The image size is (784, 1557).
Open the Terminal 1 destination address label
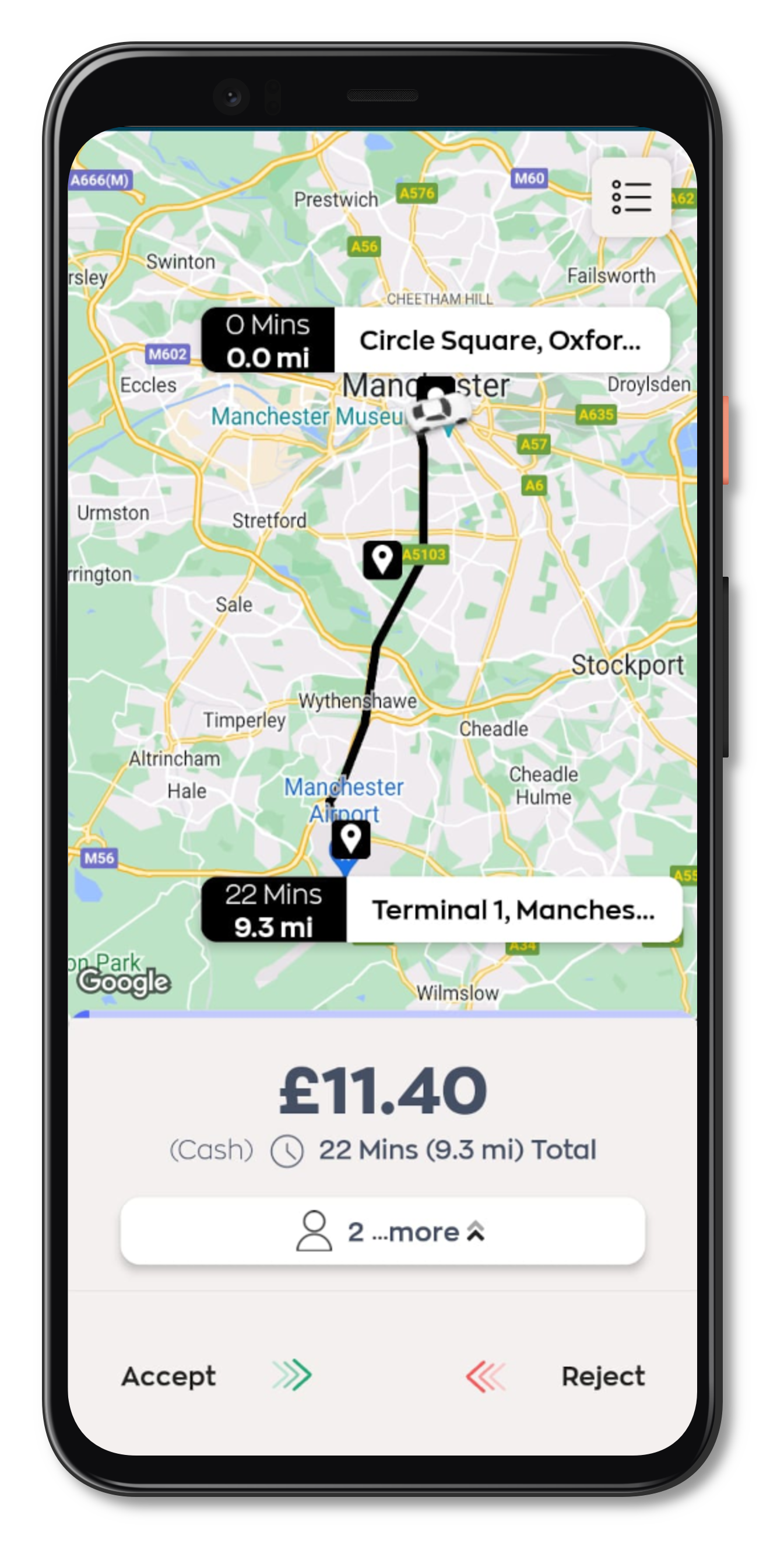(x=514, y=910)
